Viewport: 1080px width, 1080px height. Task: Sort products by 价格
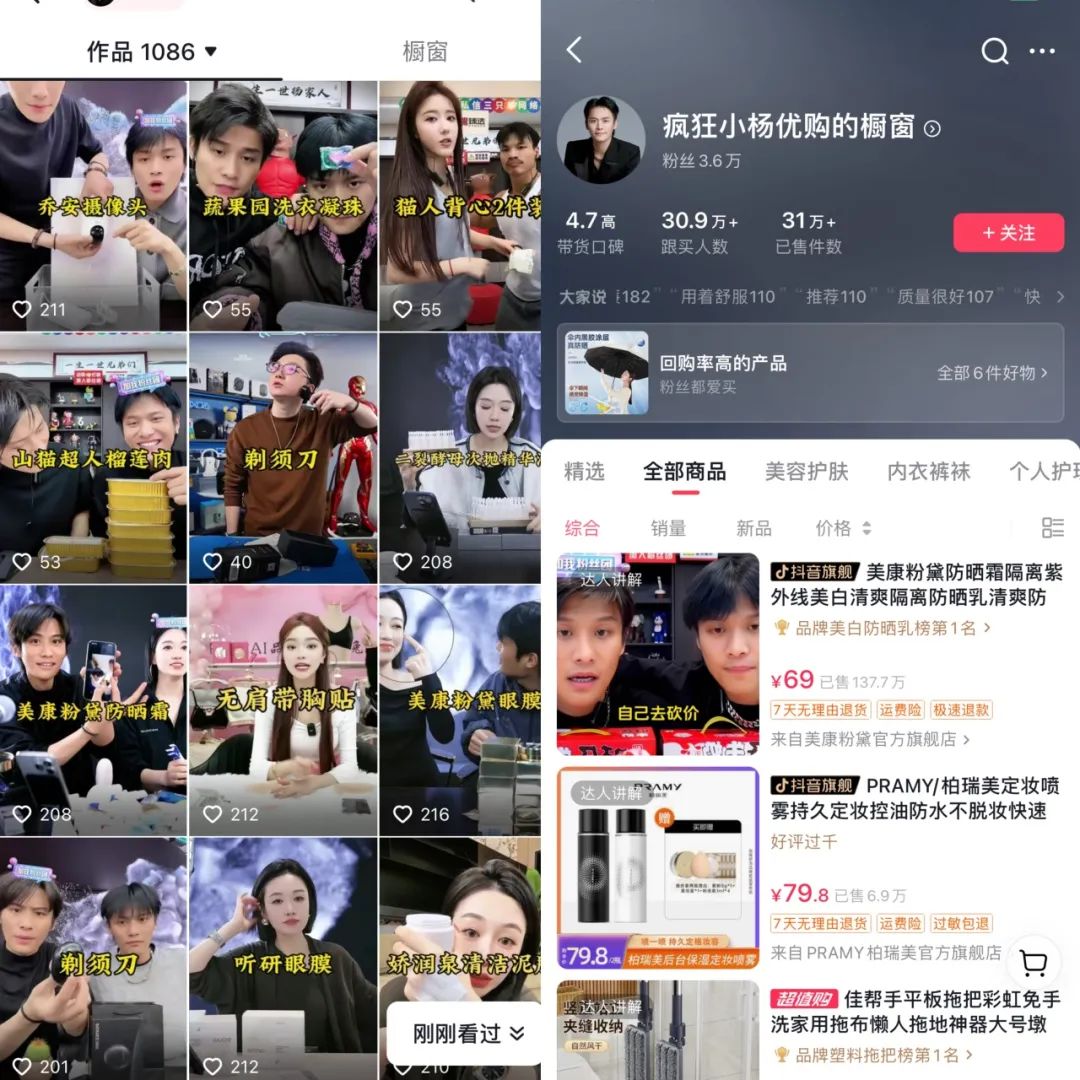coord(843,528)
